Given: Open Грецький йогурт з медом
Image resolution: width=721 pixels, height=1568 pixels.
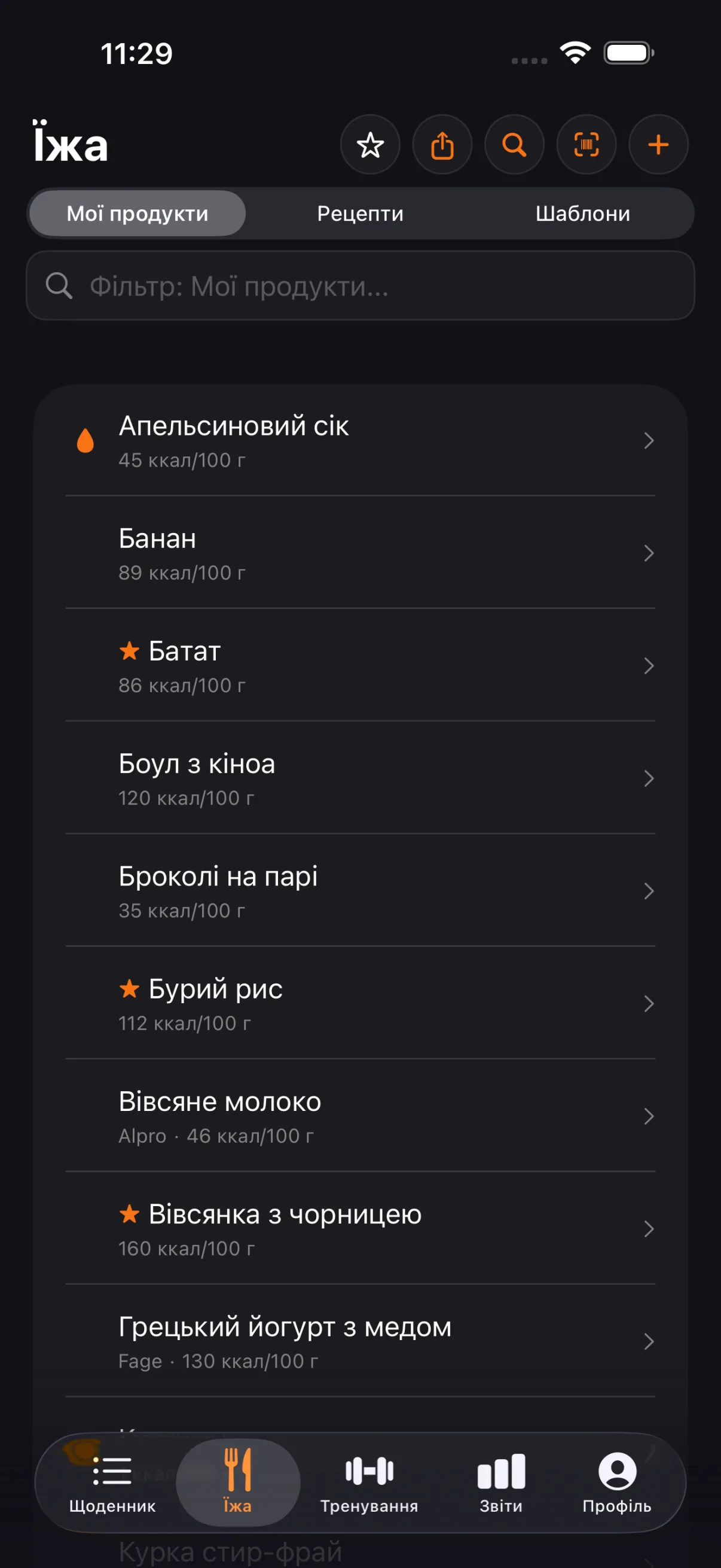Looking at the screenshot, I should point(360,1342).
